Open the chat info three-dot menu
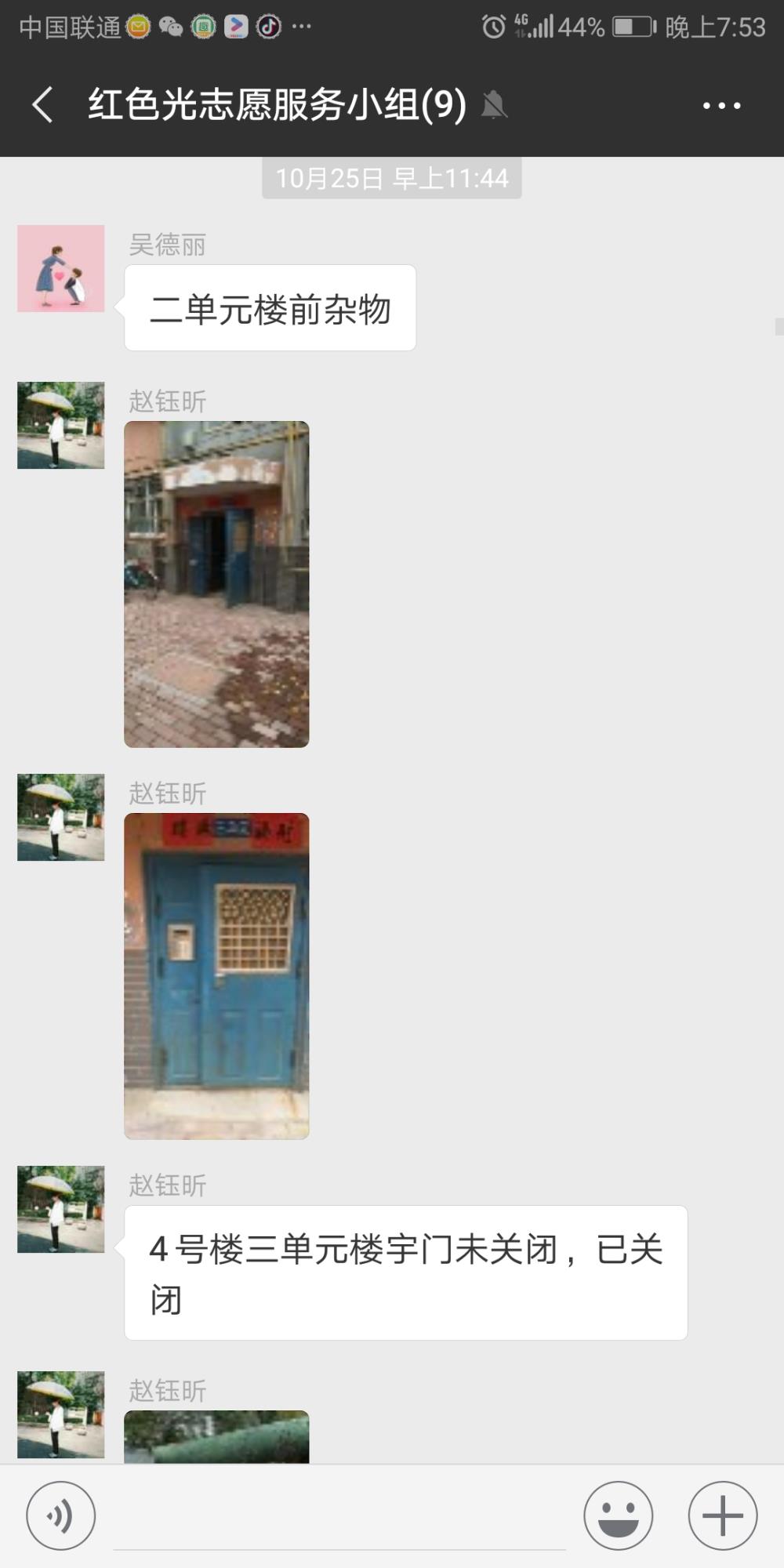784x1568 pixels. [721, 105]
